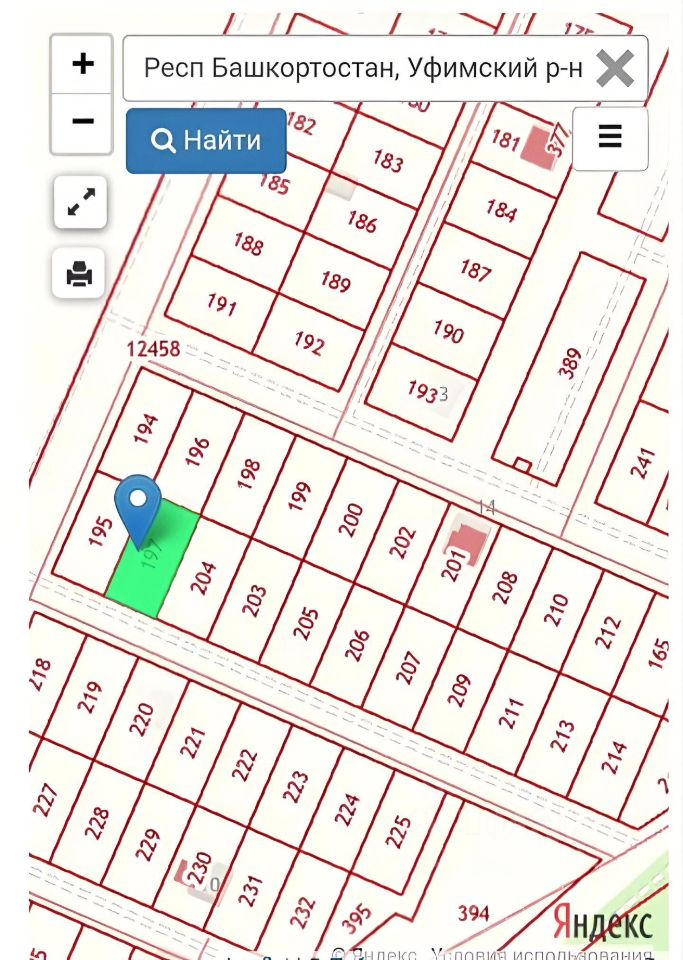Print the current map view
Viewport: 683px width, 960px height.
coord(79,273)
